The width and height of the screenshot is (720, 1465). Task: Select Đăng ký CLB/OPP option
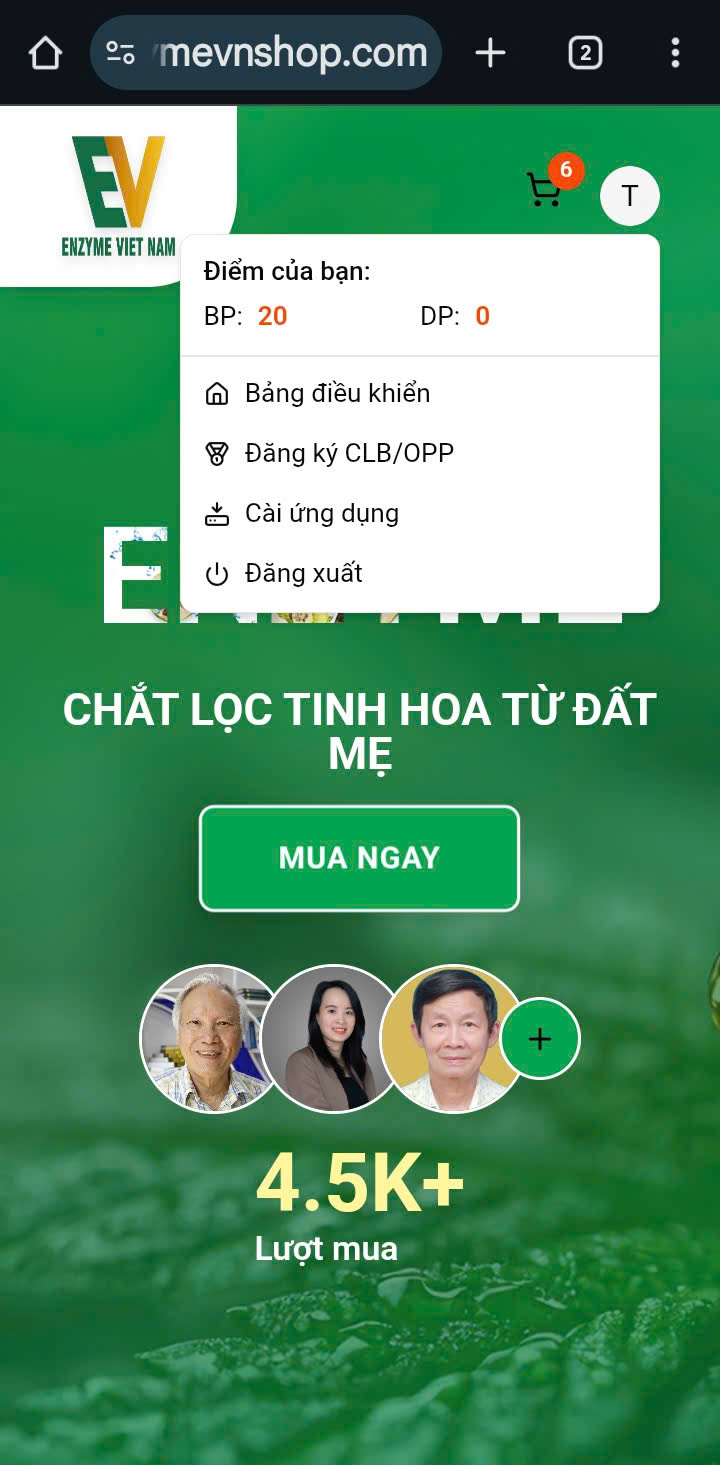(x=348, y=453)
